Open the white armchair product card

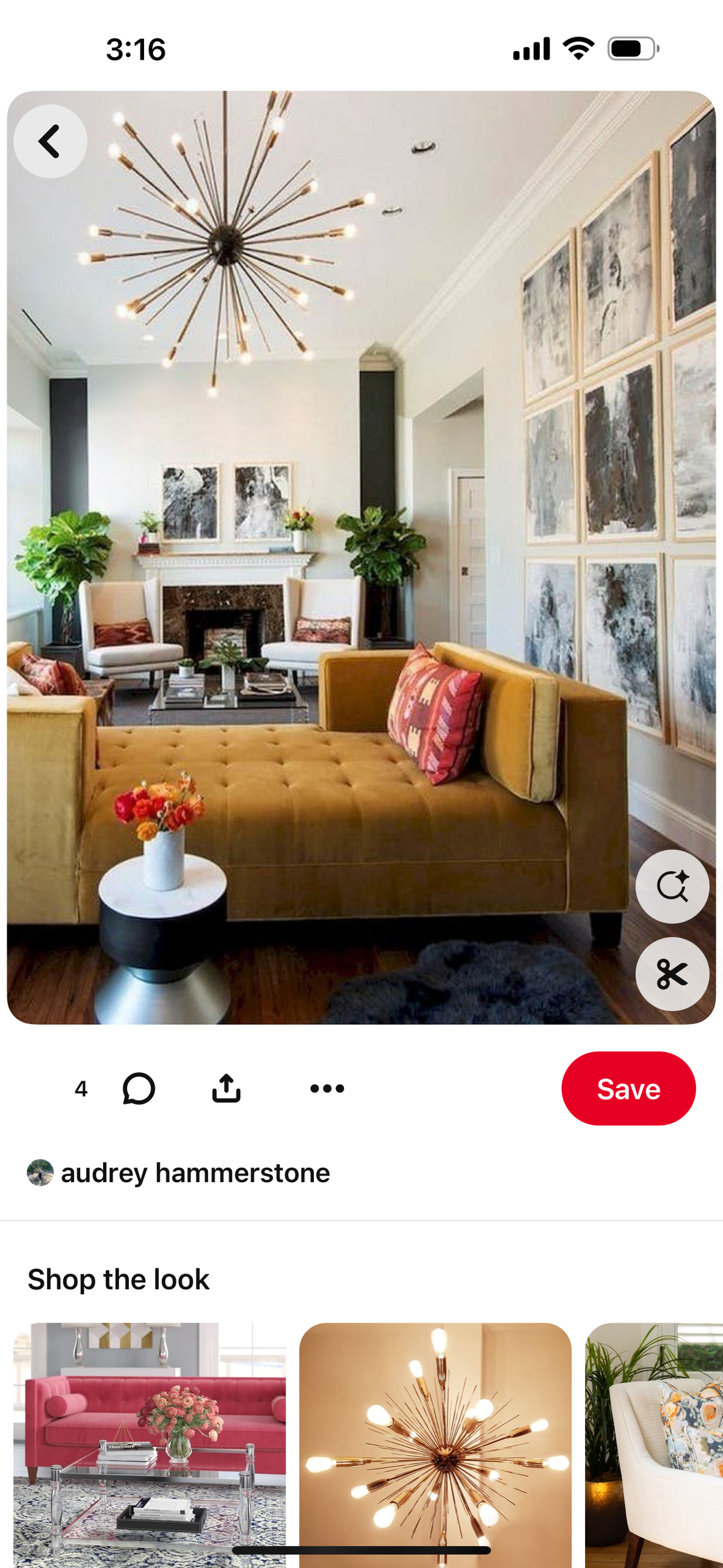click(x=654, y=1445)
